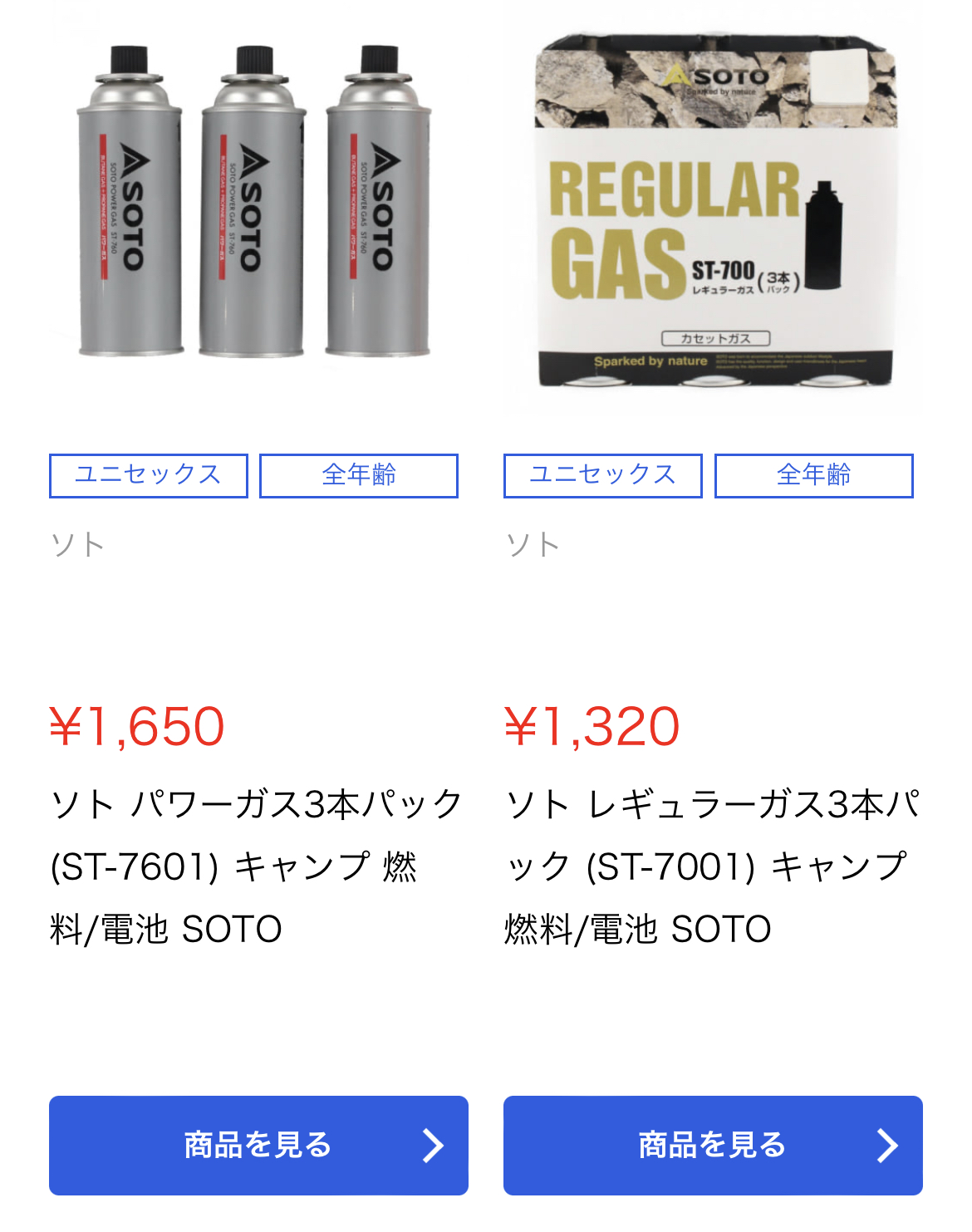The height and width of the screenshot is (1232, 972).
Task: Open the パワーガス3本パック (ST-7601) title
Action: pos(254,866)
